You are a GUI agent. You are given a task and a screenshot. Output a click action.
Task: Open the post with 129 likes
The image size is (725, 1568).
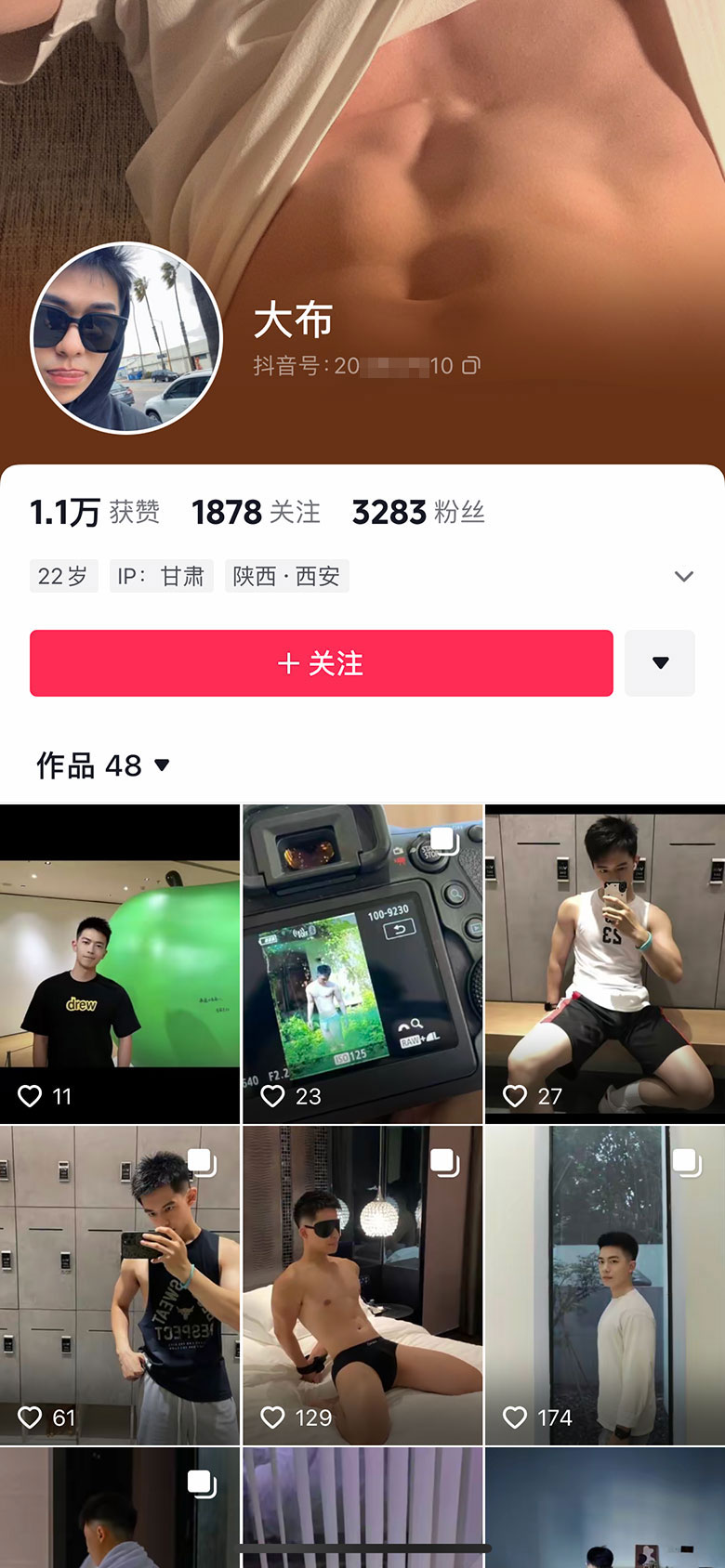coord(362,1287)
